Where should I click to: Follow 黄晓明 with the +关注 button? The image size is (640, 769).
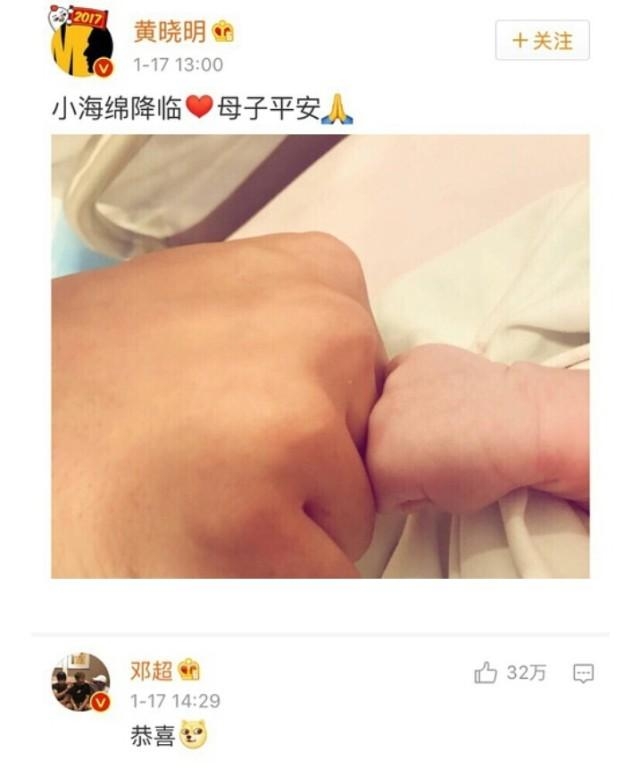(542, 40)
